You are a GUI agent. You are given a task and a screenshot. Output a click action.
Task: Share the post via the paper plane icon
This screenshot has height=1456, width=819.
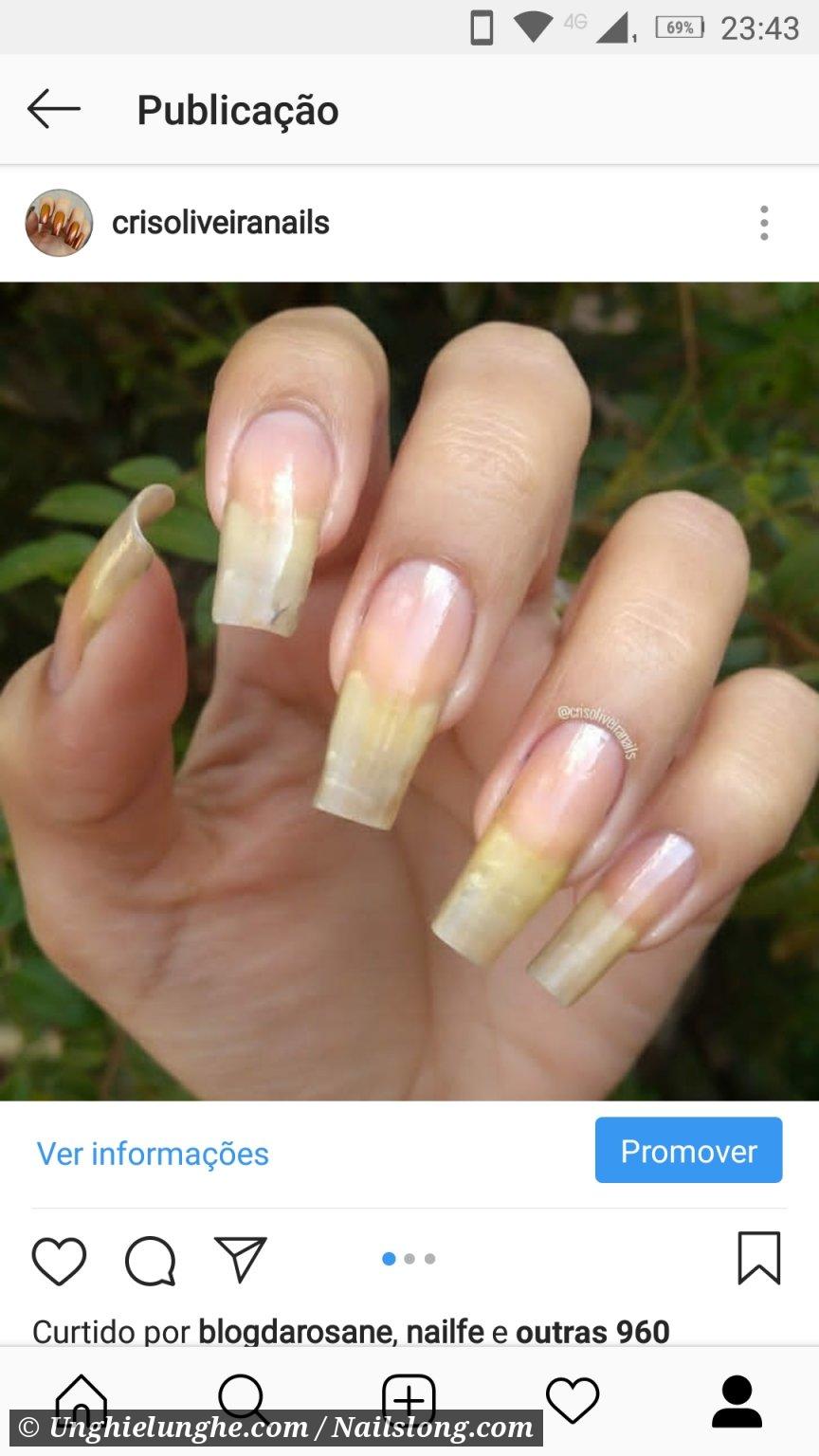point(241,1259)
